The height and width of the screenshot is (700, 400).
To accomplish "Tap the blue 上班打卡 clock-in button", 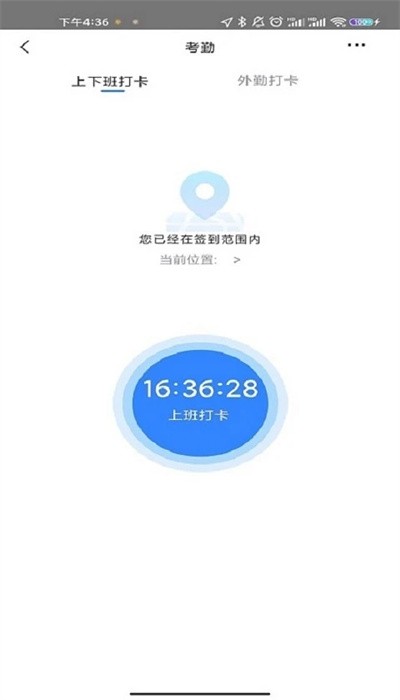I will pos(200,403).
